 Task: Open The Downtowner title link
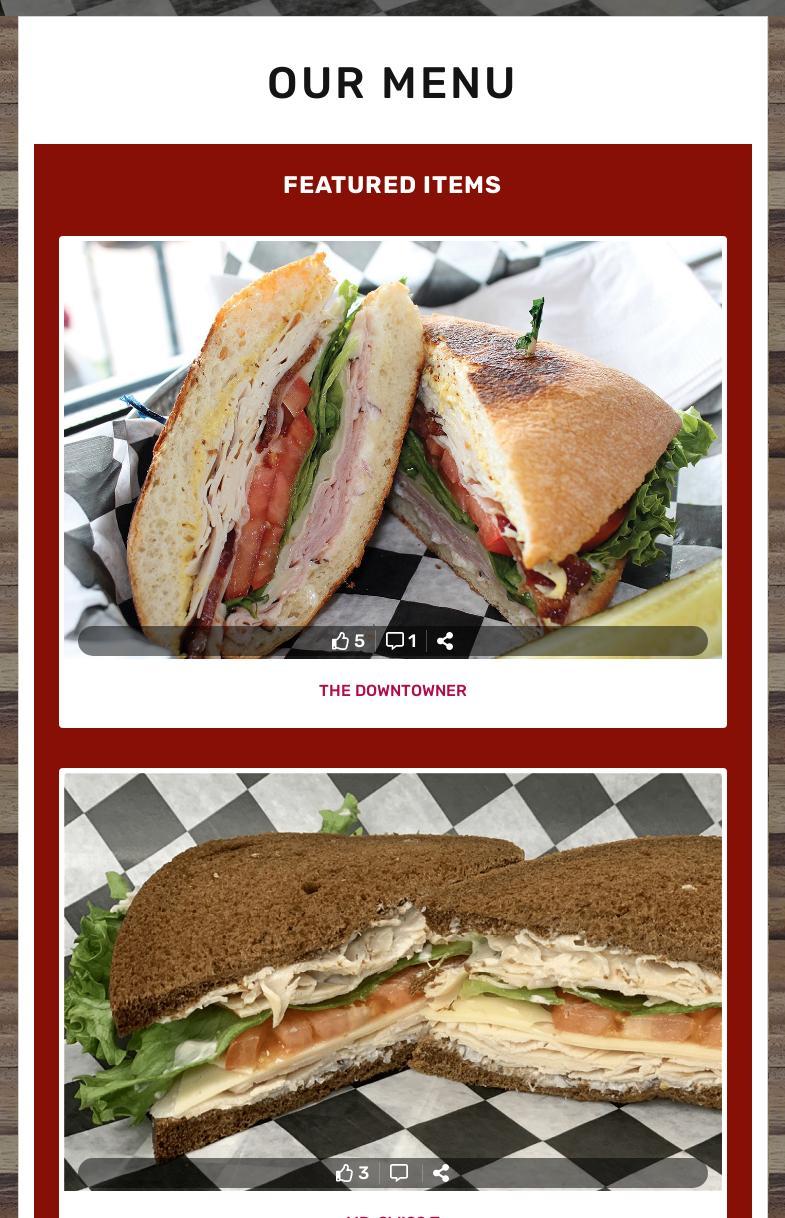392,691
